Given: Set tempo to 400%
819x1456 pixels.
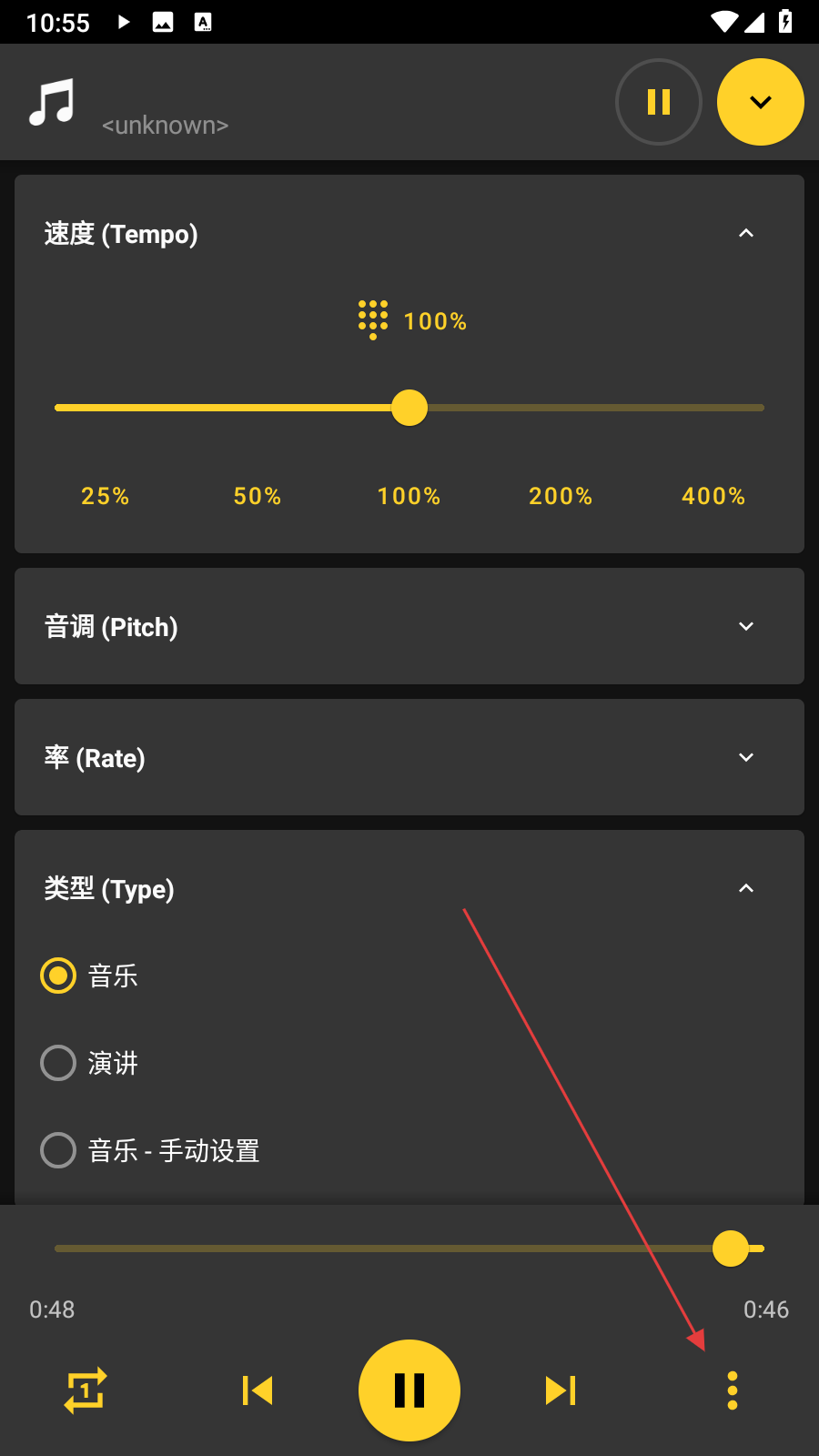Looking at the screenshot, I should point(713,496).
